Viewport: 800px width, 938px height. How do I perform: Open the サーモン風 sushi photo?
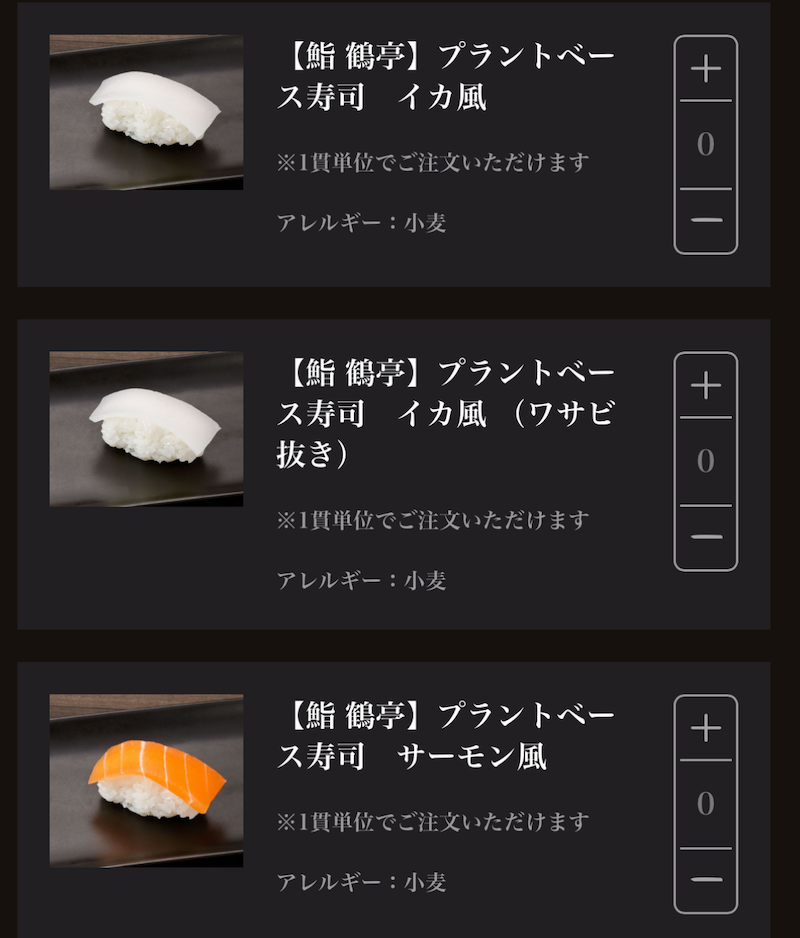[146, 780]
